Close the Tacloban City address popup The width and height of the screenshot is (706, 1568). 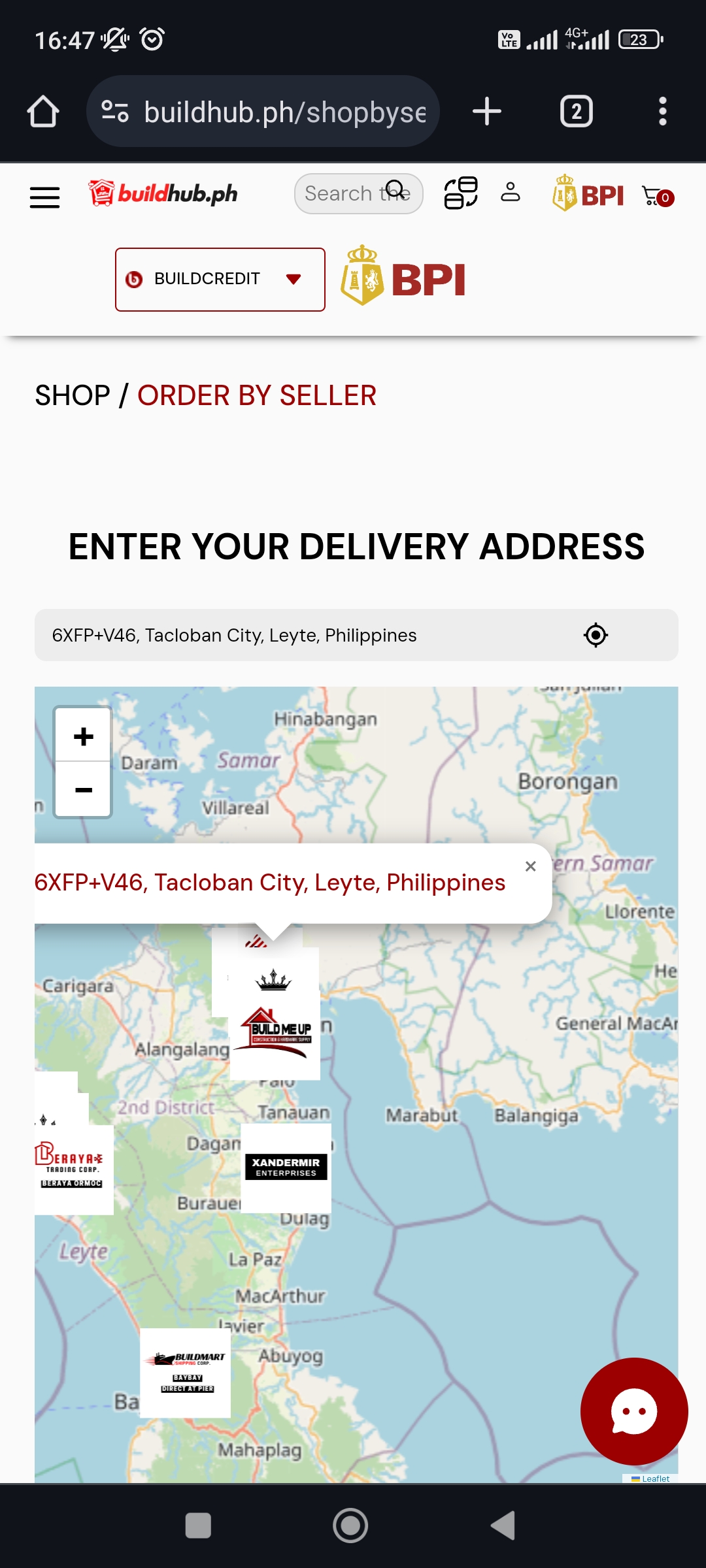click(x=530, y=866)
